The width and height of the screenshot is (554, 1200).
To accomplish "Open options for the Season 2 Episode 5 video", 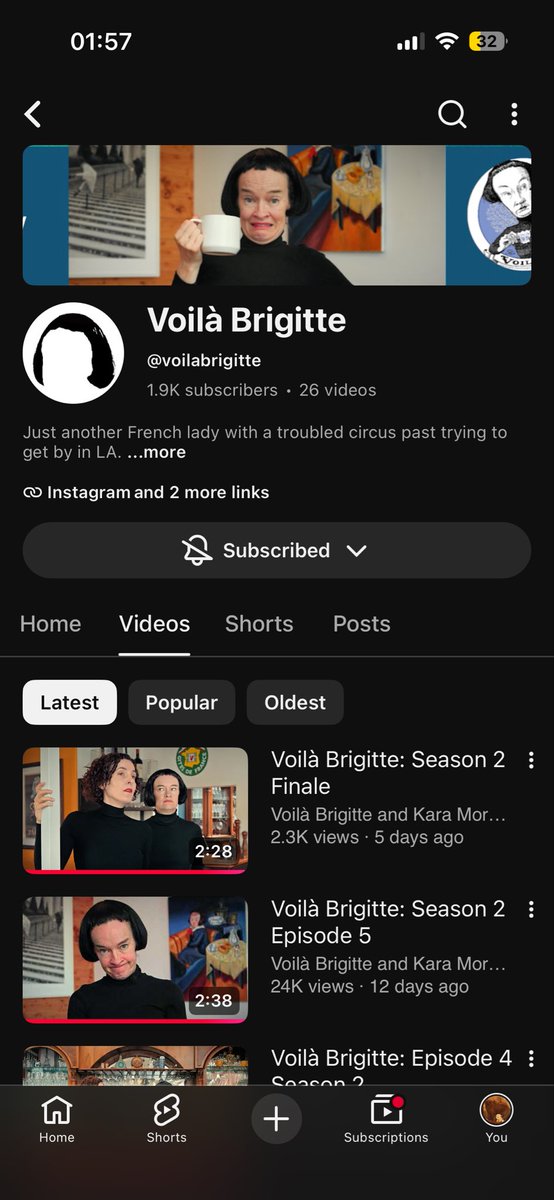I will pos(531,910).
